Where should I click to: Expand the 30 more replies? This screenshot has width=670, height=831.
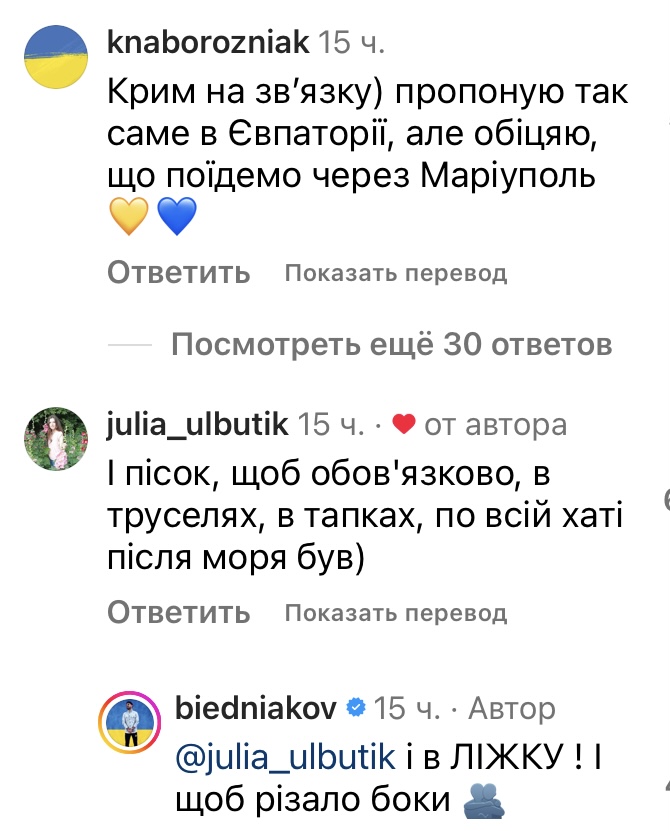(391, 345)
